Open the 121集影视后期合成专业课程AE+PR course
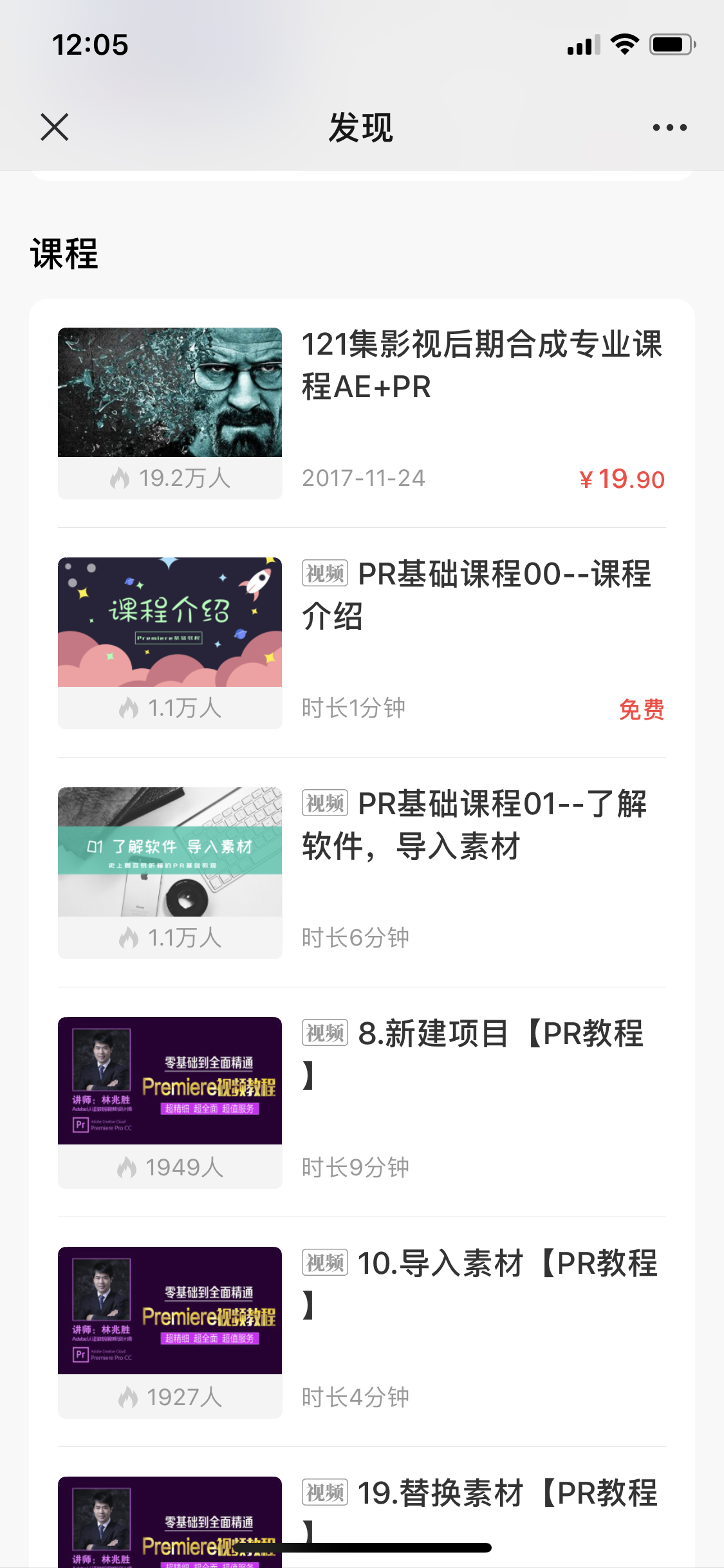Viewport: 724px width, 1568px height. tap(481, 365)
